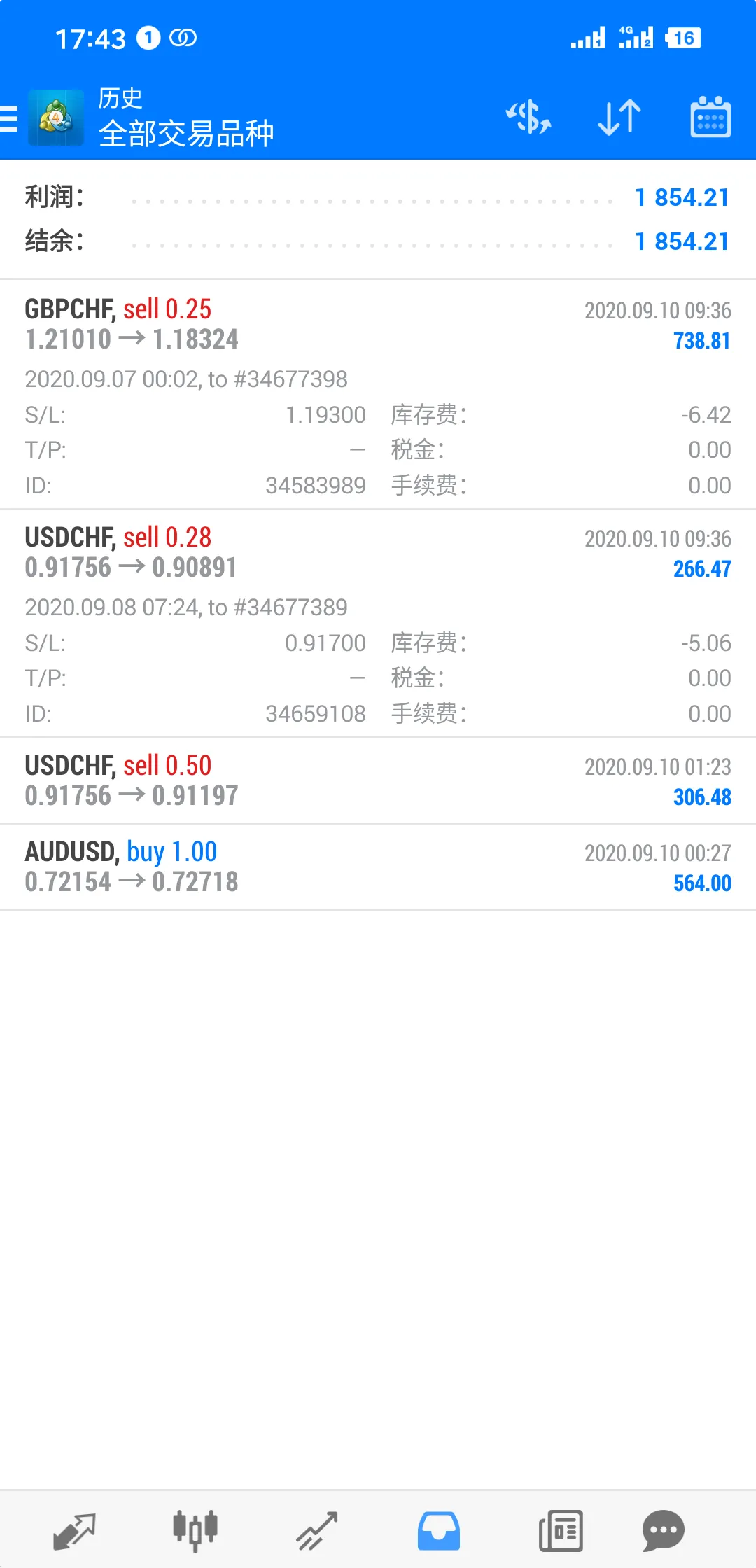
Task: Open the hamburger drawer menu
Action: [8, 118]
